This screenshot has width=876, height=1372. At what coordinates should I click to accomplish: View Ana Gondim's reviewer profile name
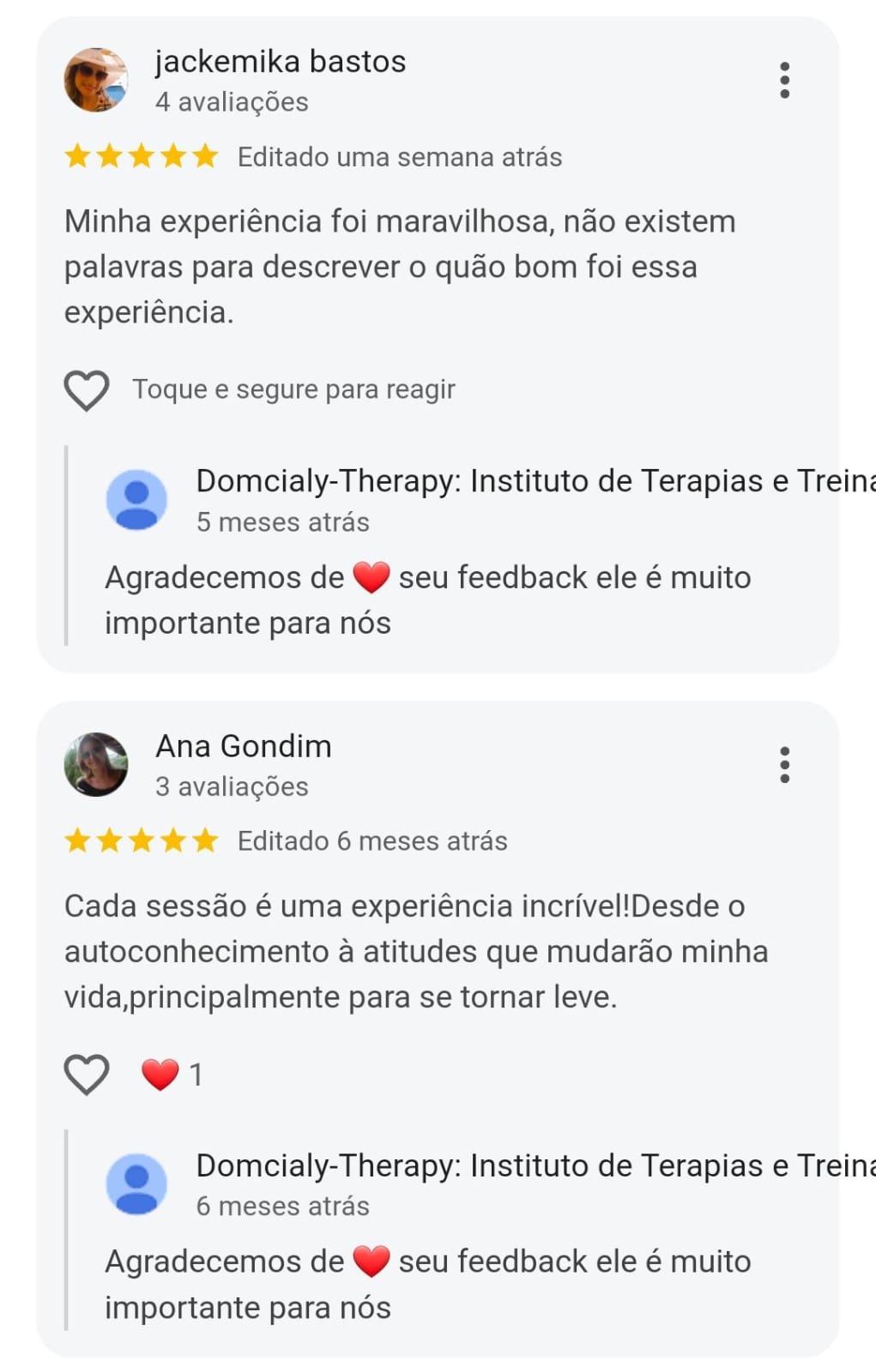(243, 746)
